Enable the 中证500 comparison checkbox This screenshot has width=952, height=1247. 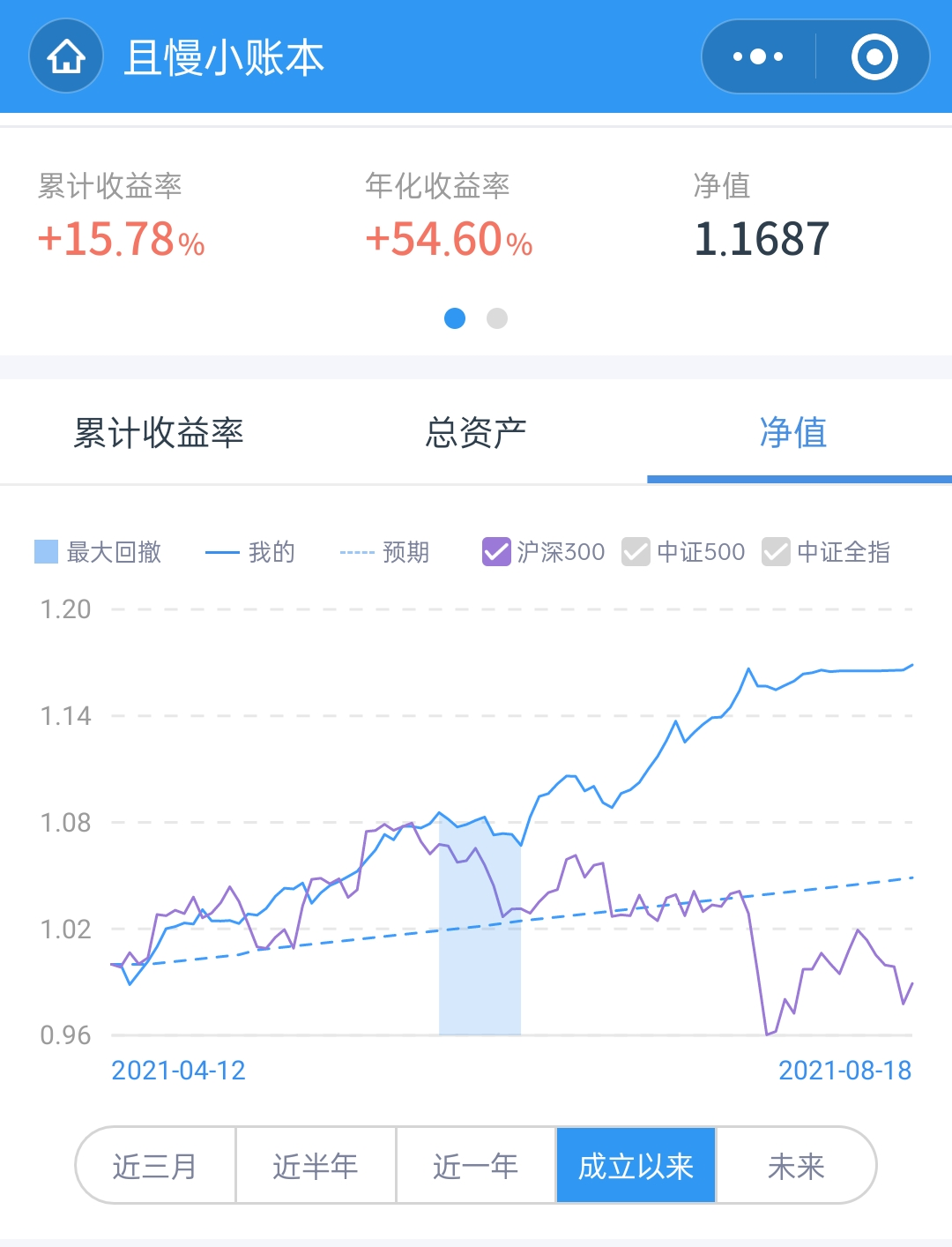pyautogui.click(x=636, y=552)
